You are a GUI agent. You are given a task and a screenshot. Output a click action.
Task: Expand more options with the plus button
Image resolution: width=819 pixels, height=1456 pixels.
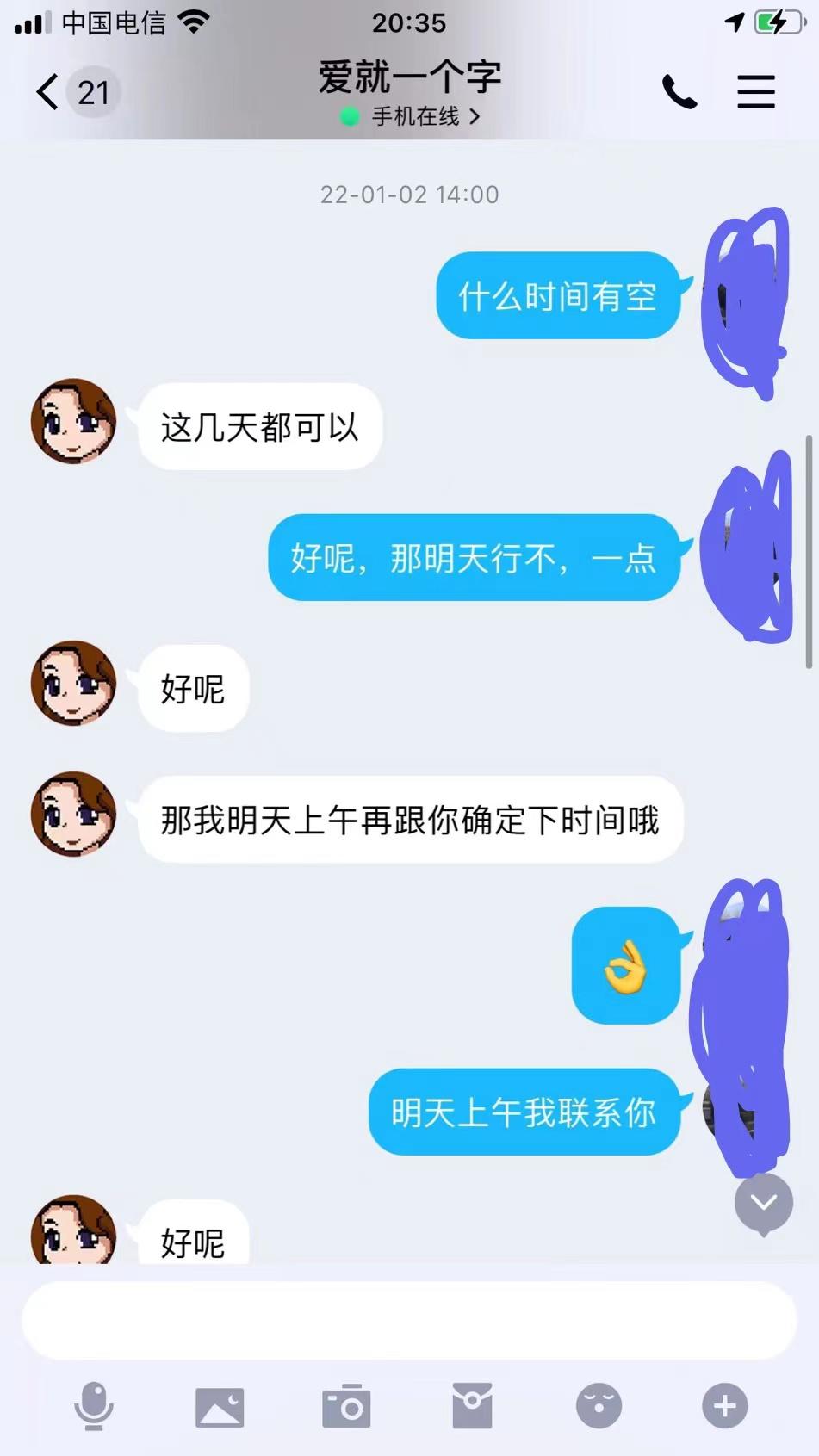[x=724, y=1406]
